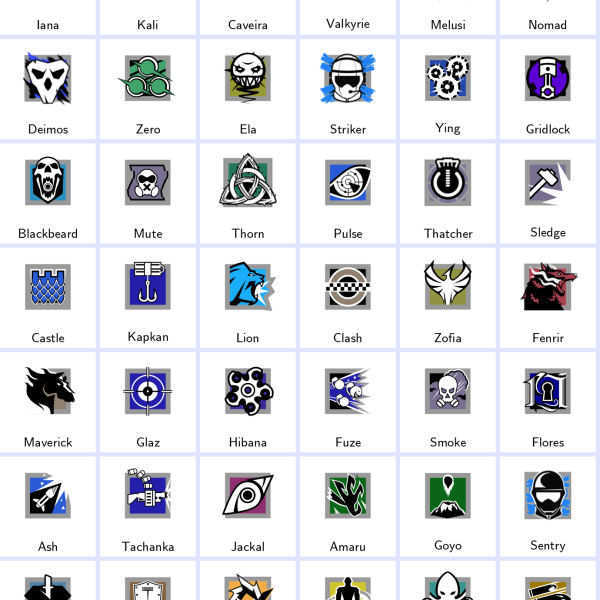Pick Kapkan in the operator grid
This screenshot has width=600, height=600.
pyautogui.click(x=148, y=298)
